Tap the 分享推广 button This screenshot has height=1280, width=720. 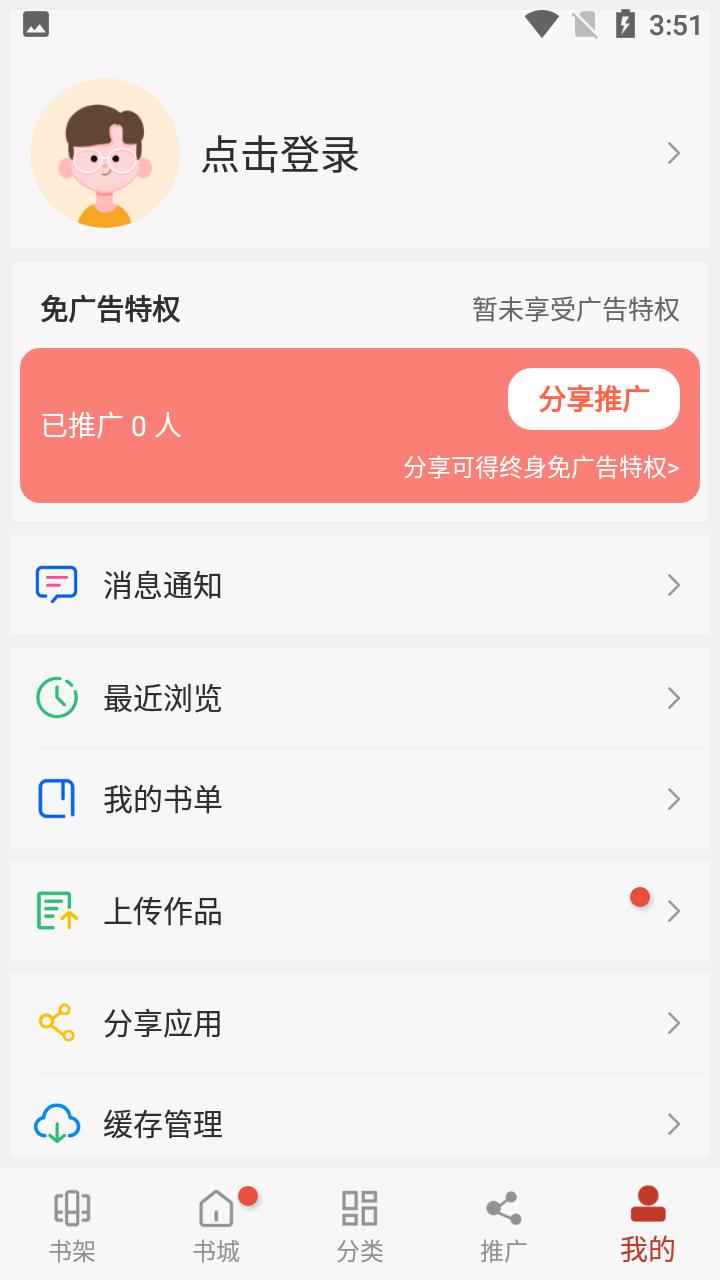click(593, 399)
